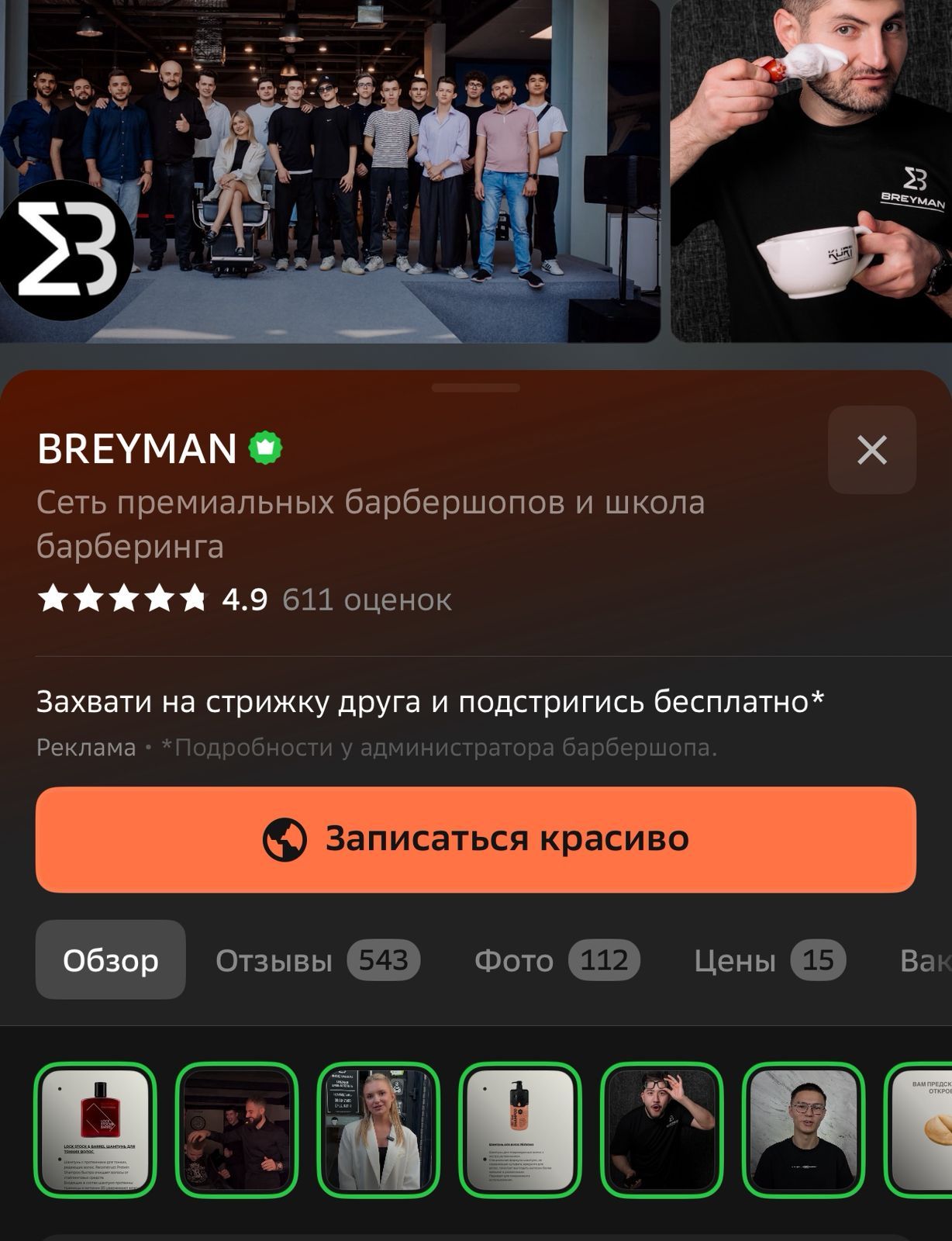Open the story with blonde woman
Image resolution: width=952 pixels, height=1241 pixels.
pyautogui.click(x=378, y=1129)
